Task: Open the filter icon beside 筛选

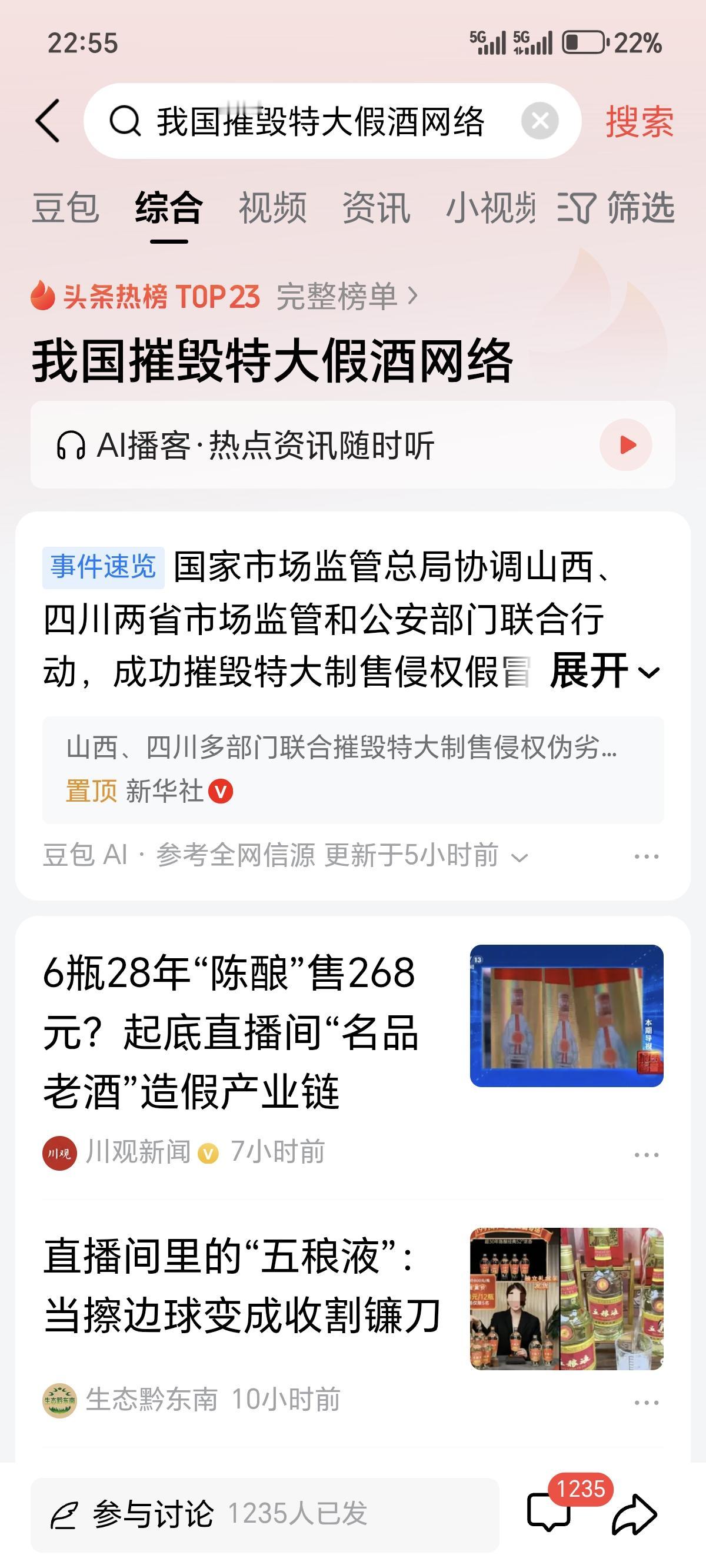Action: point(578,208)
